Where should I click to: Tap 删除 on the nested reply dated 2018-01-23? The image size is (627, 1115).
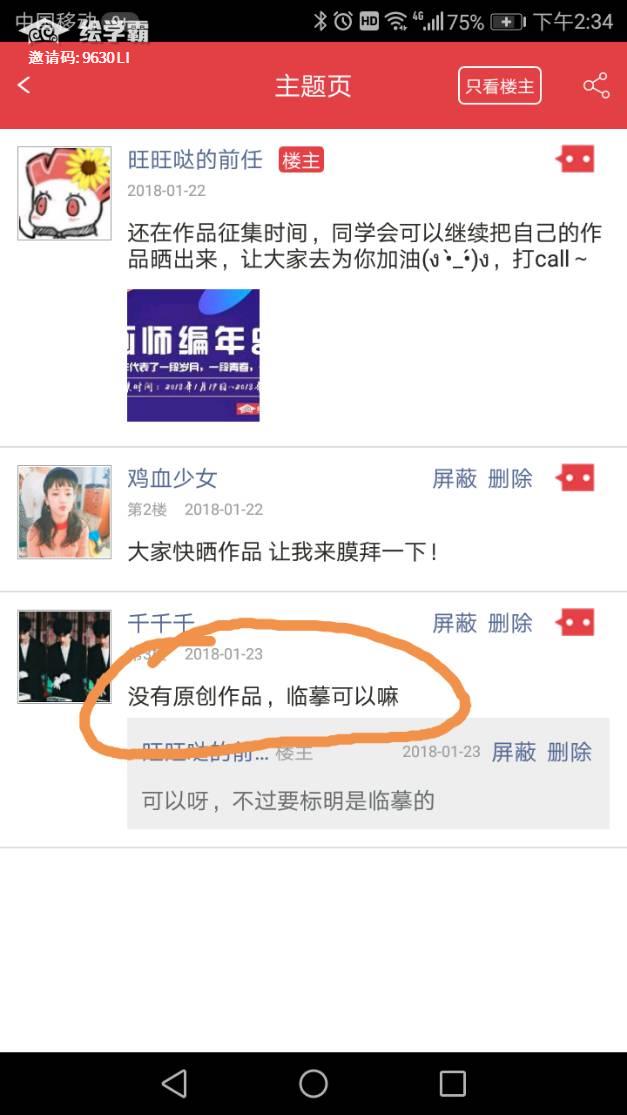pyautogui.click(x=569, y=752)
